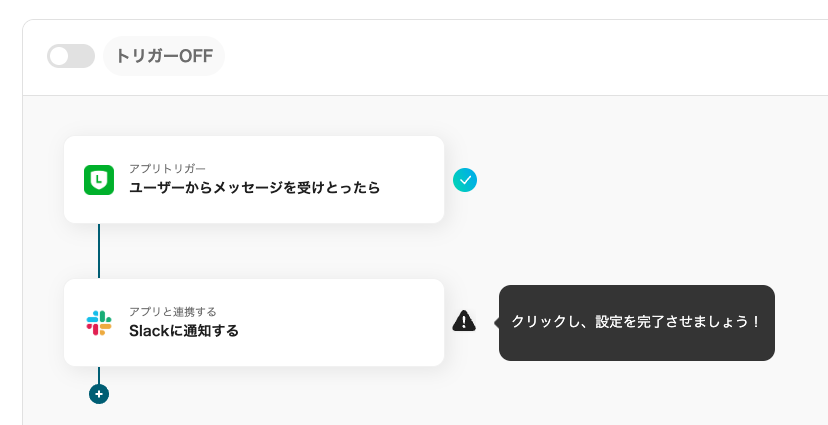This screenshot has height=425, width=828.
Task: Open the LINE app trigger card
Action: point(253,179)
